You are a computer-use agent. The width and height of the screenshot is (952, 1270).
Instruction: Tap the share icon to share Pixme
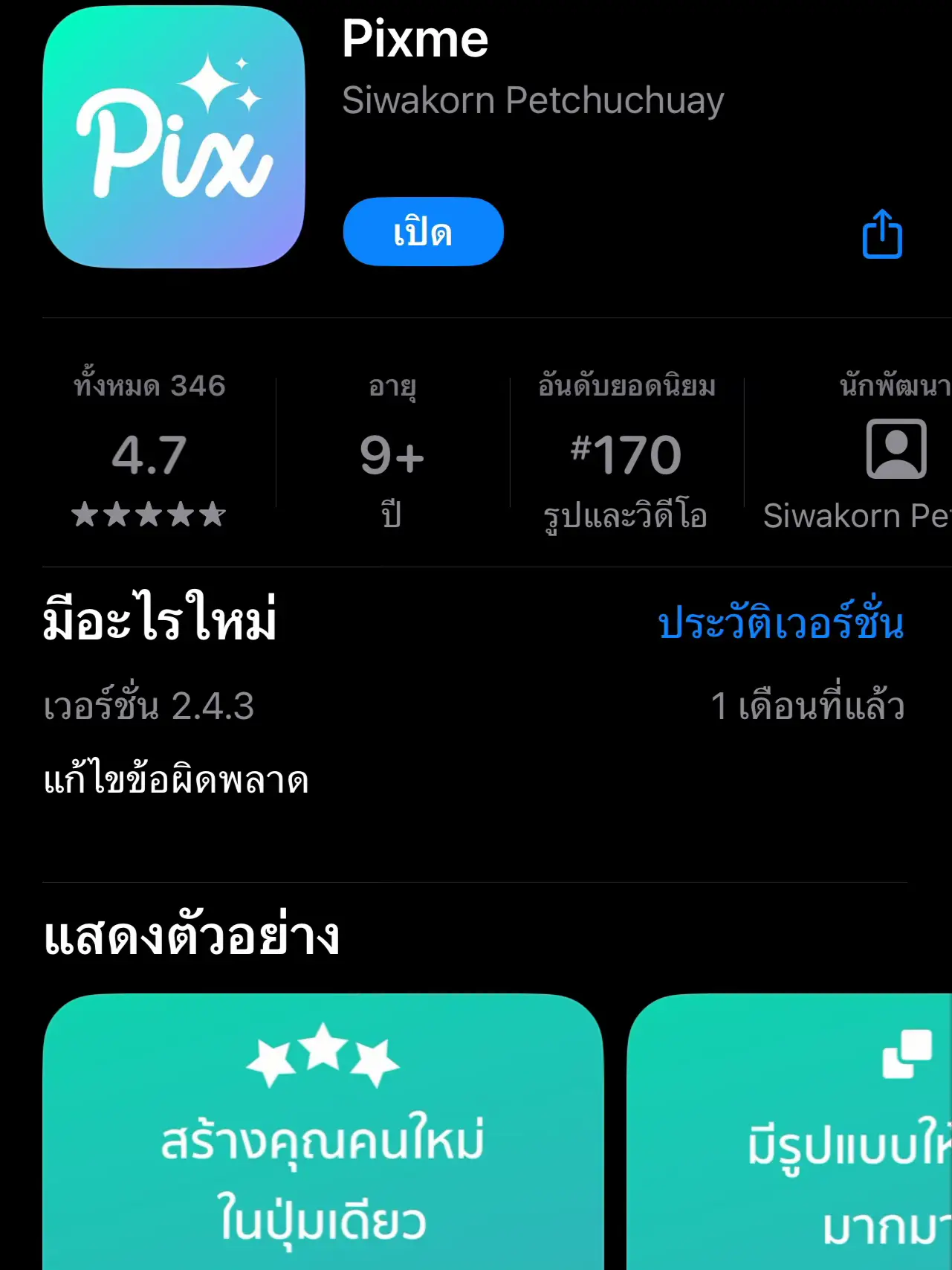[x=881, y=233]
